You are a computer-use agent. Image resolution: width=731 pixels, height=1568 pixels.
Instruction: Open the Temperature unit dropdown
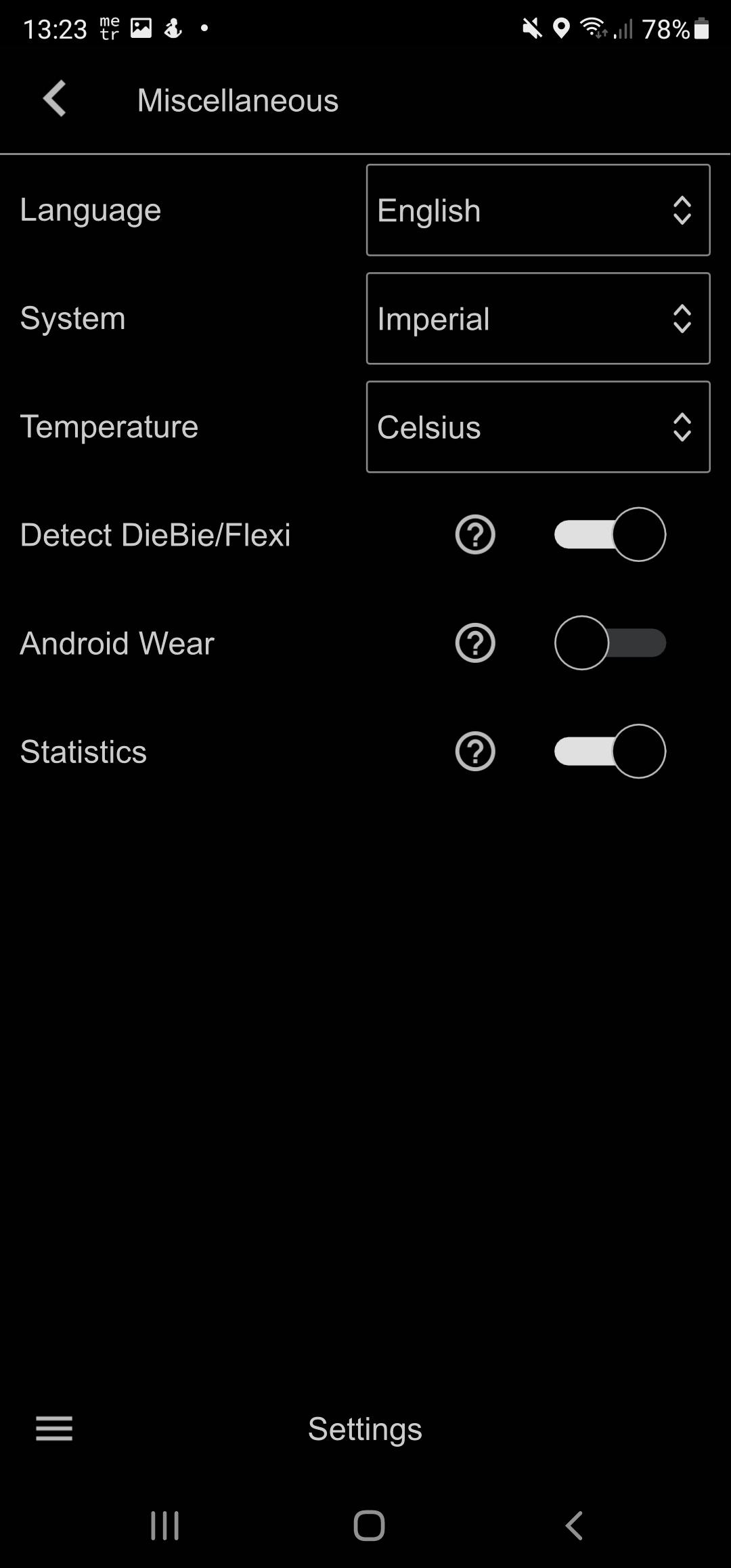(x=538, y=427)
